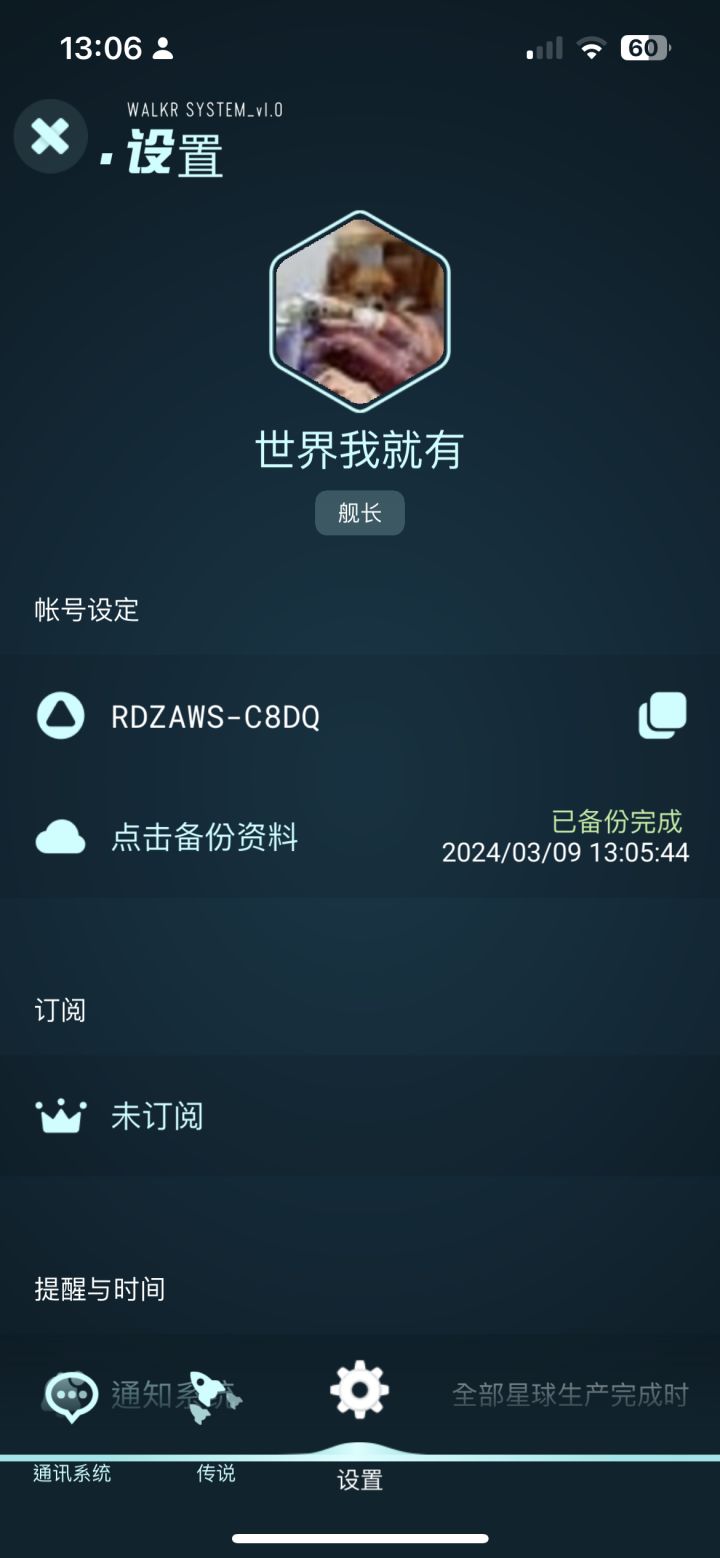Image resolution: width=720 pixels, height=1558 pixels.
Task: Tap the 舰长 title badge
Action: 360,513
